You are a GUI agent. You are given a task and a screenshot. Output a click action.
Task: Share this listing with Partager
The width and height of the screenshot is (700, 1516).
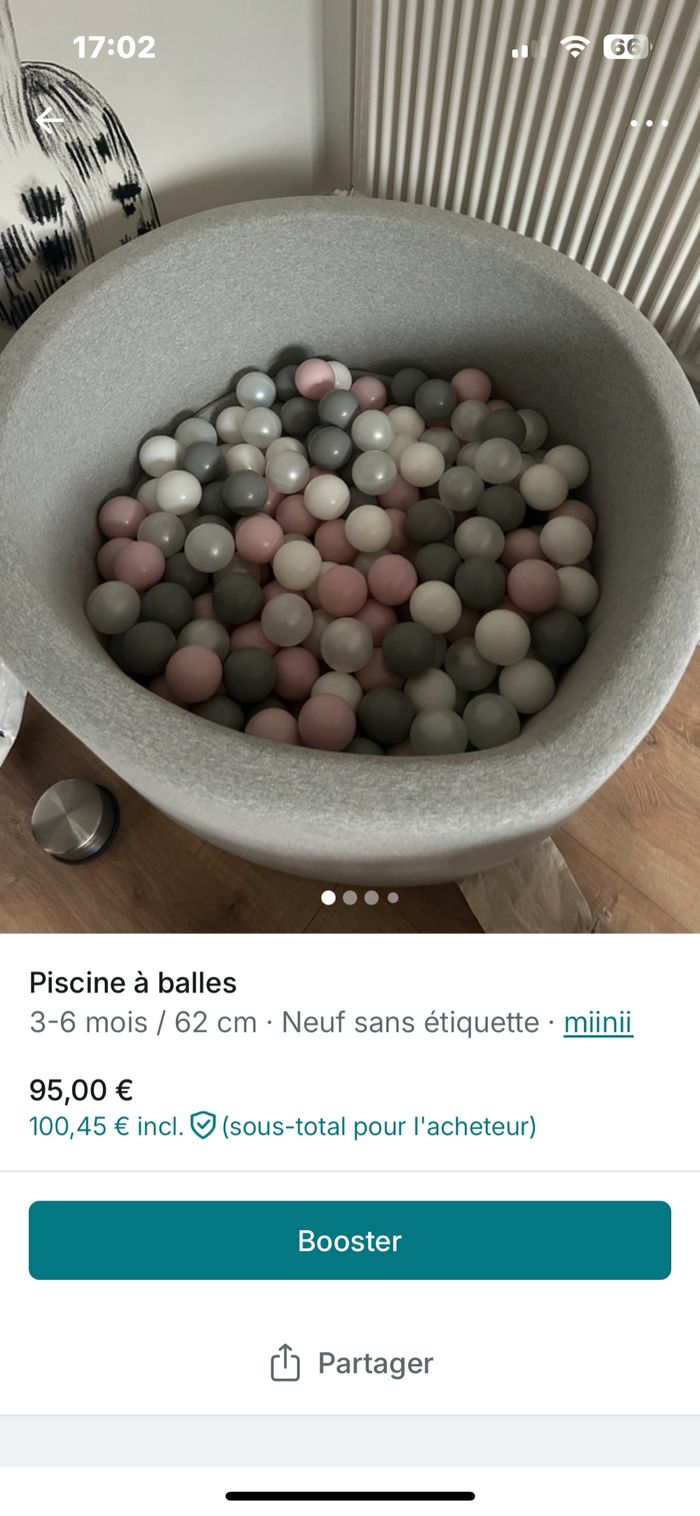point(352,1363)
